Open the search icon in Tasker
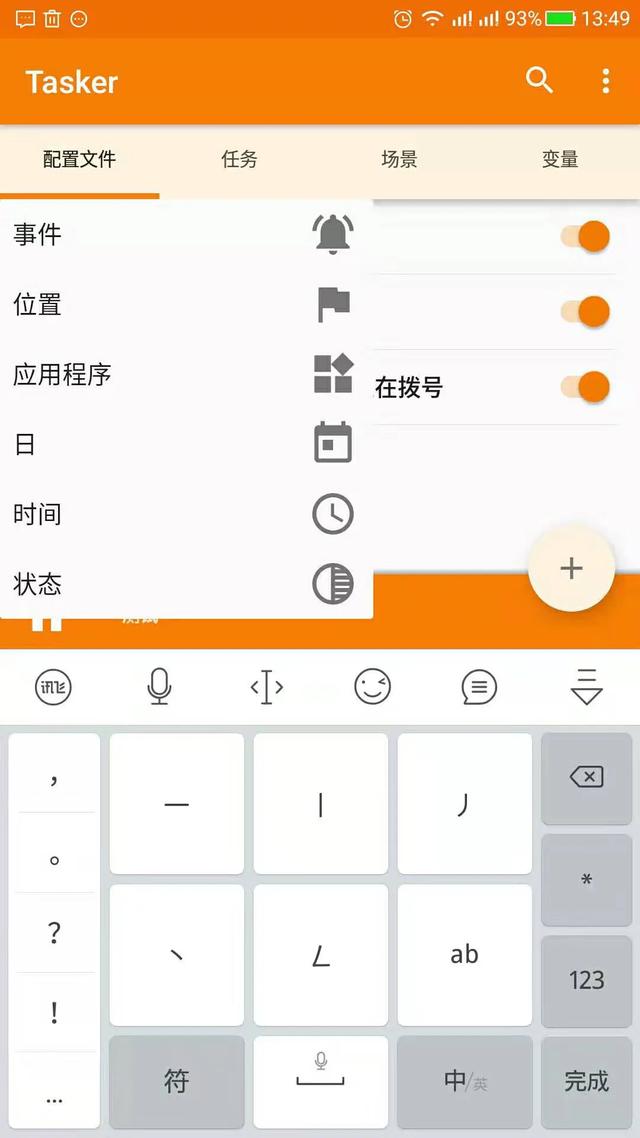640x1138 pixels. tap(539, 81)
